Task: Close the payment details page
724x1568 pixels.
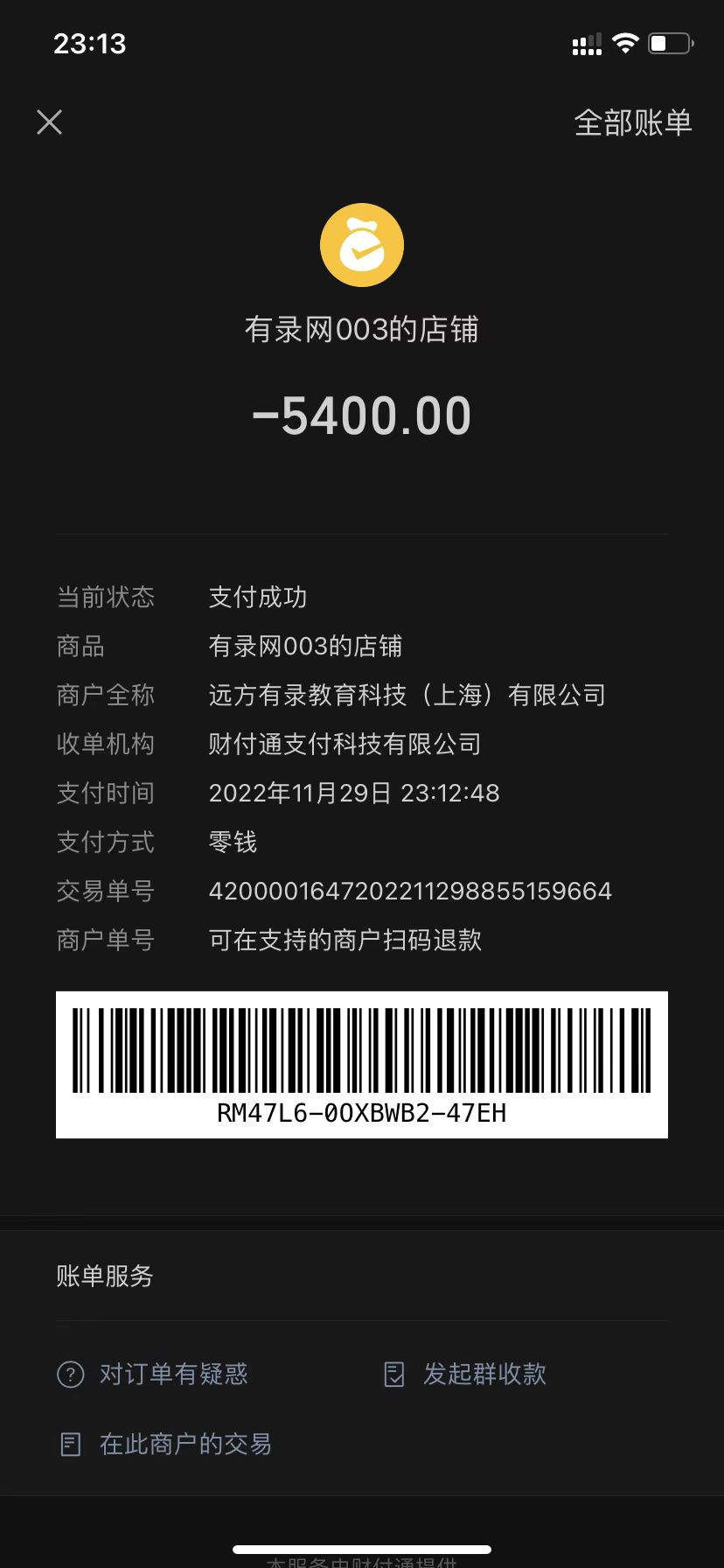Action: pyautogui.click(x=50, y=122)
